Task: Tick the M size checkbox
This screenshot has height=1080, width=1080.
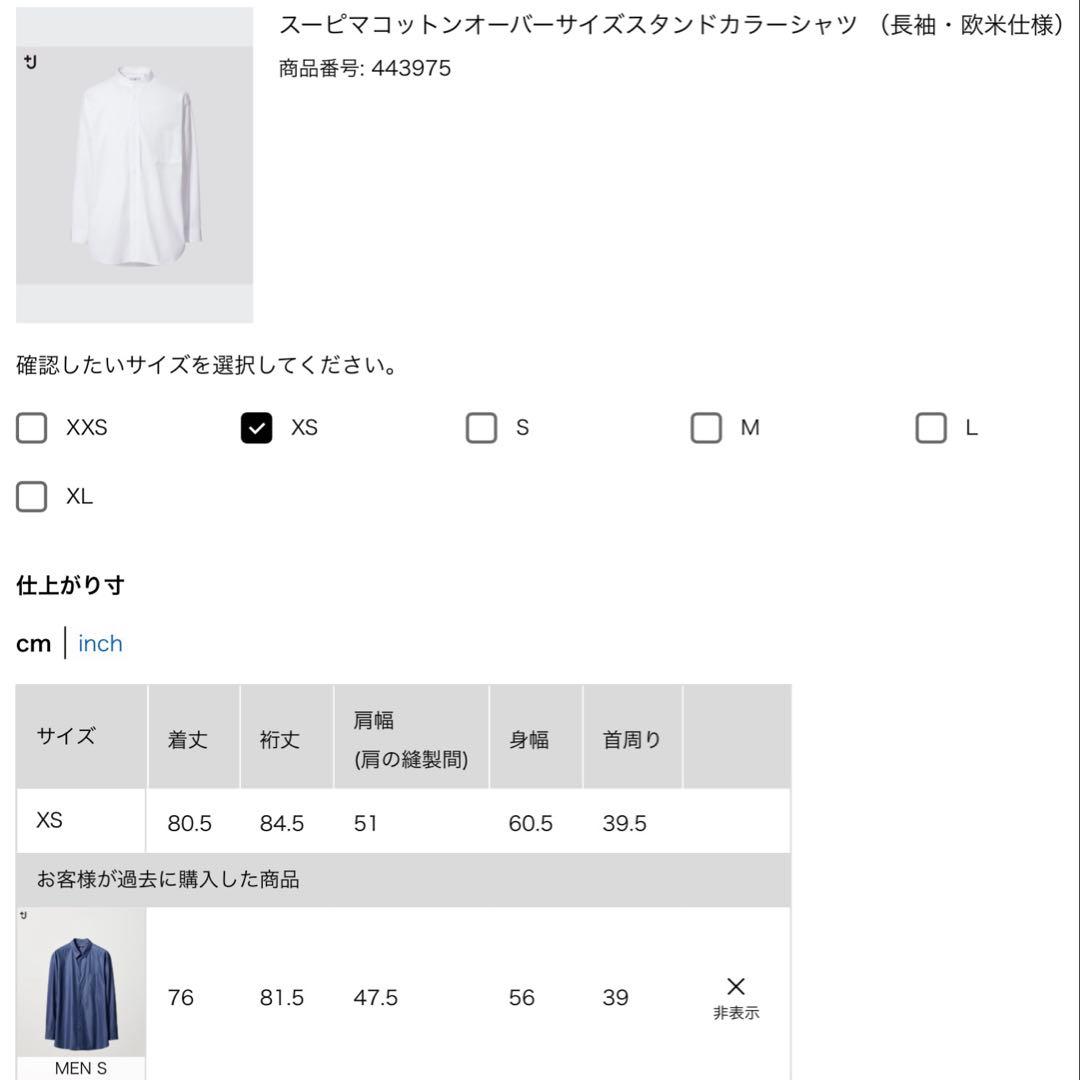Action: [x=706, y=428]
